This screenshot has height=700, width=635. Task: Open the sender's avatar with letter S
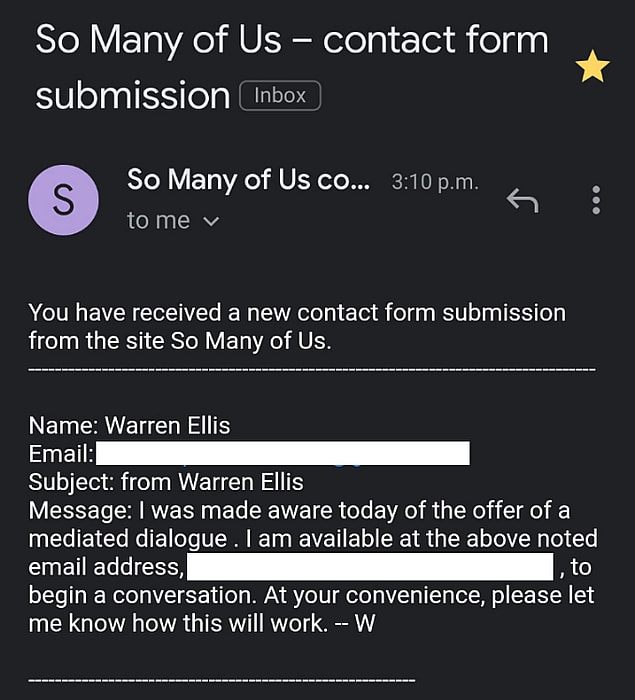63,200
